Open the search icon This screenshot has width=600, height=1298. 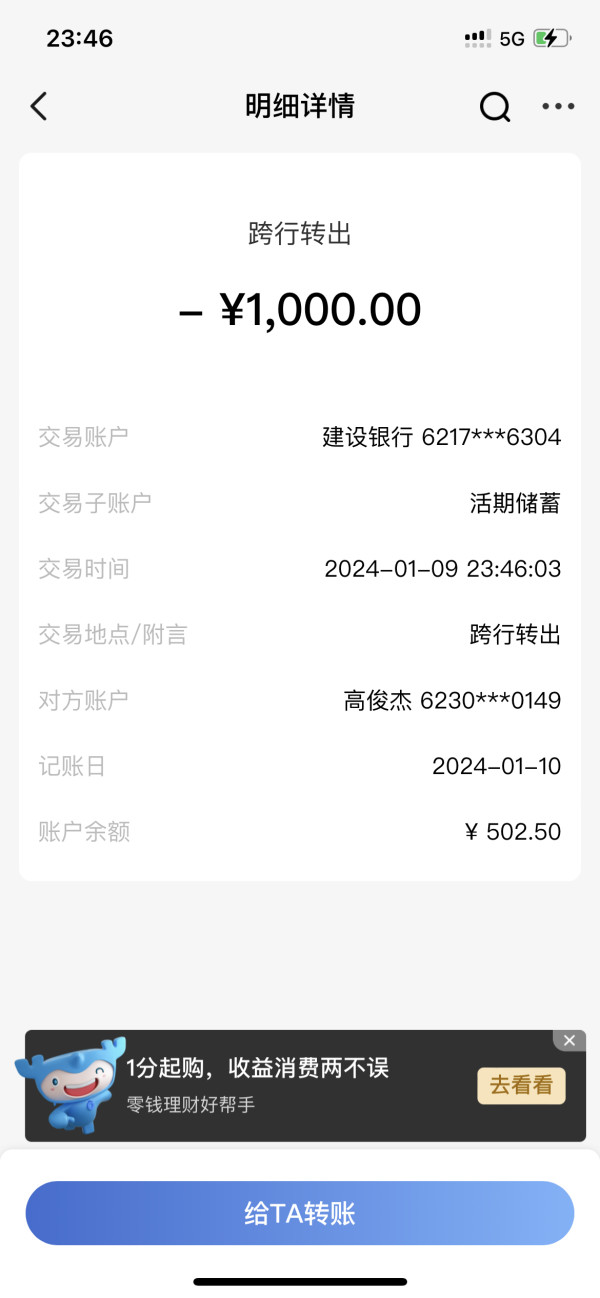click(495, 106)
